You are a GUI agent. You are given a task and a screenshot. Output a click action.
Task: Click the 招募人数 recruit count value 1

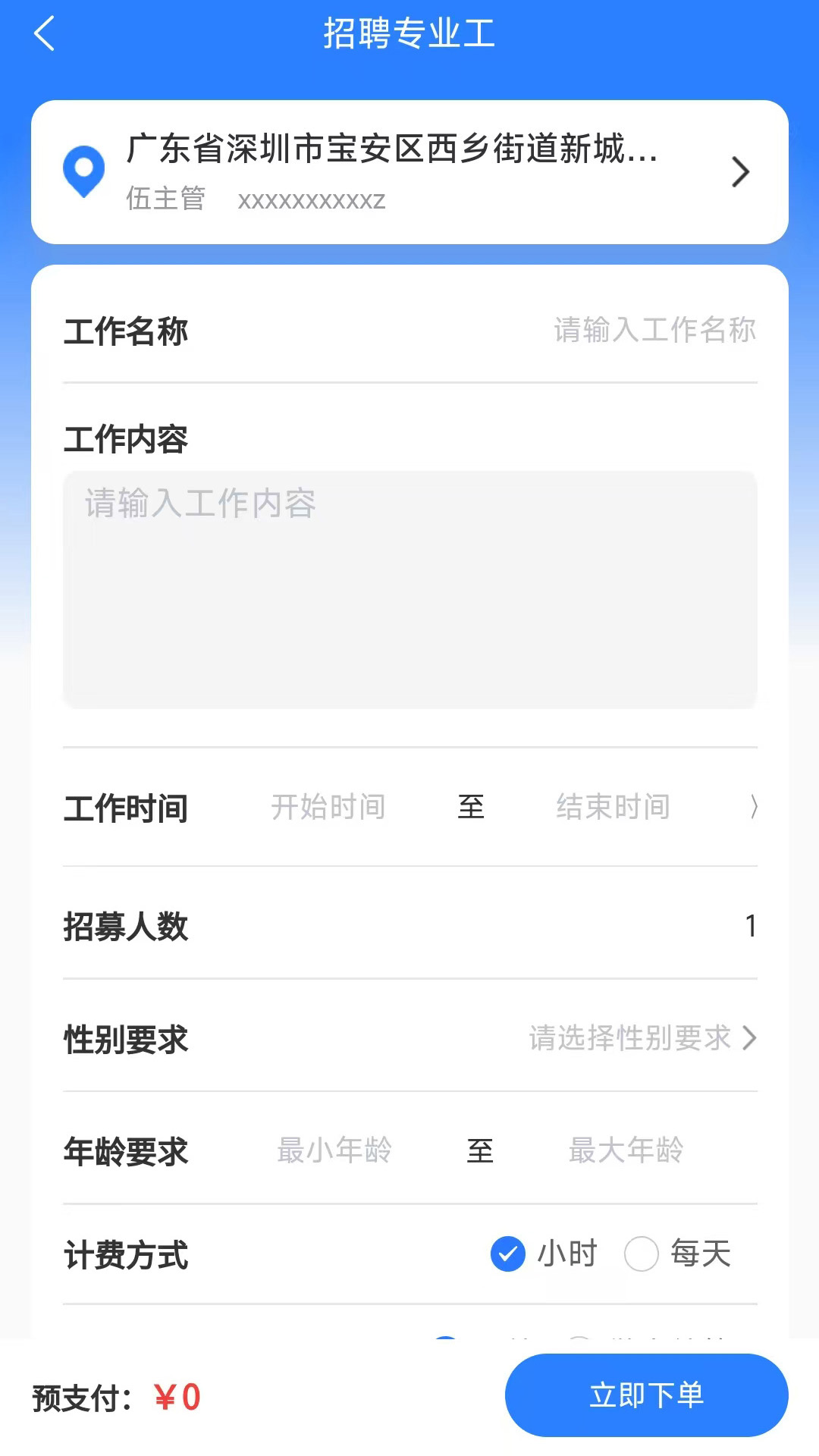748,926
